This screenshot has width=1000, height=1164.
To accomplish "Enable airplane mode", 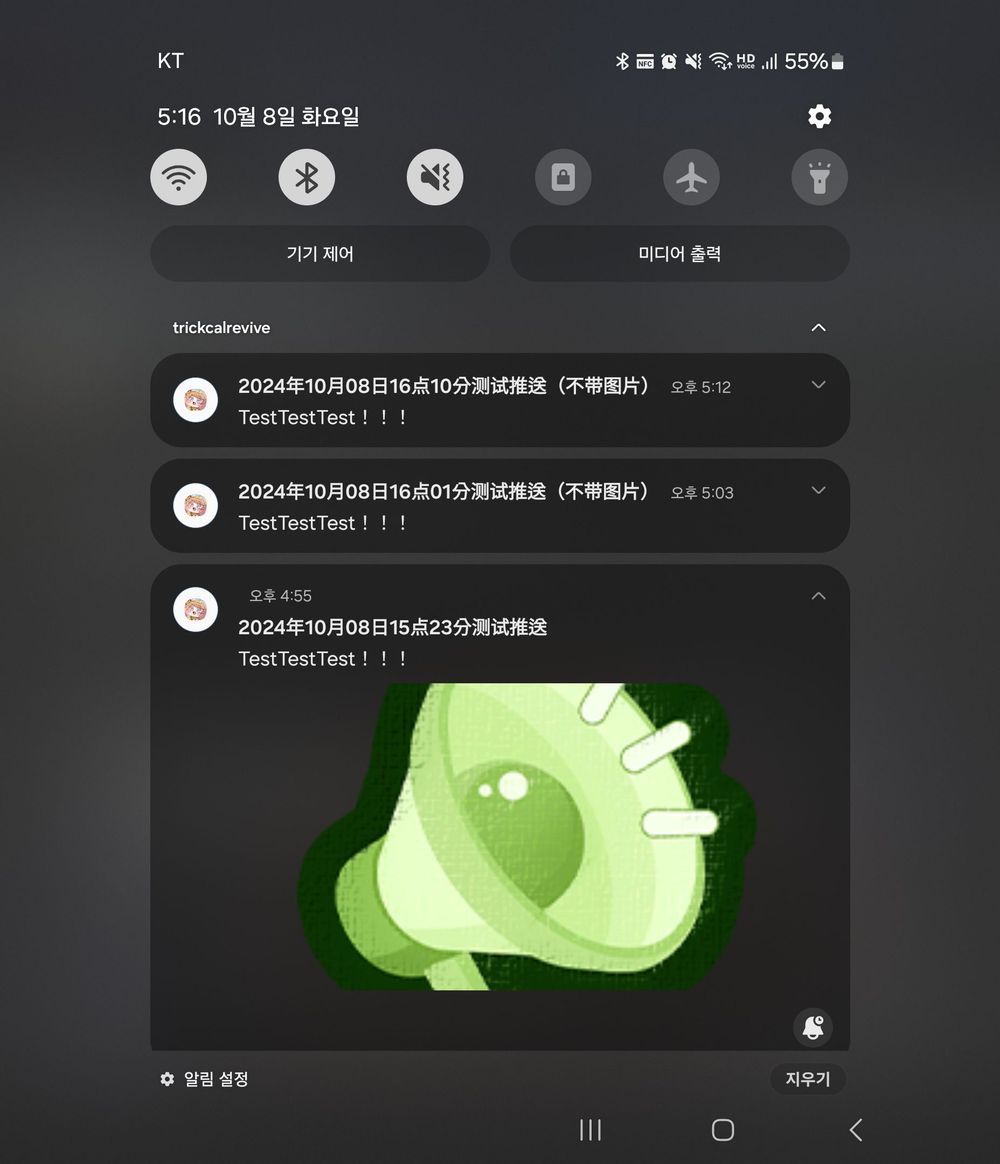I will [691, 178].
